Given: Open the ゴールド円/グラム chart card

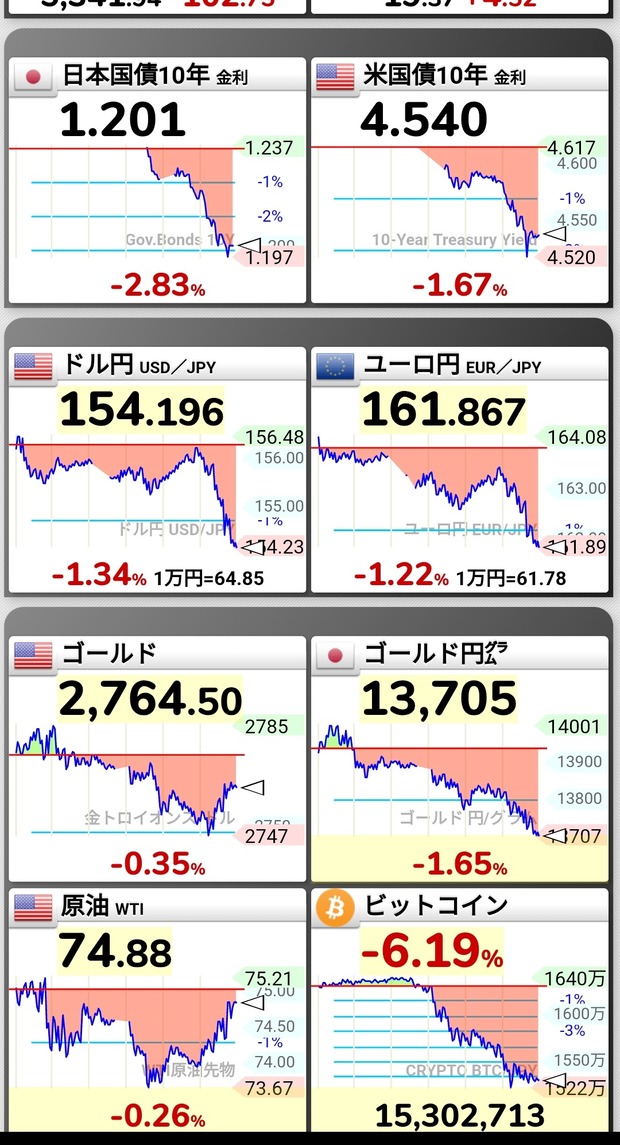Looking at the screenshot, I should 459,760.
